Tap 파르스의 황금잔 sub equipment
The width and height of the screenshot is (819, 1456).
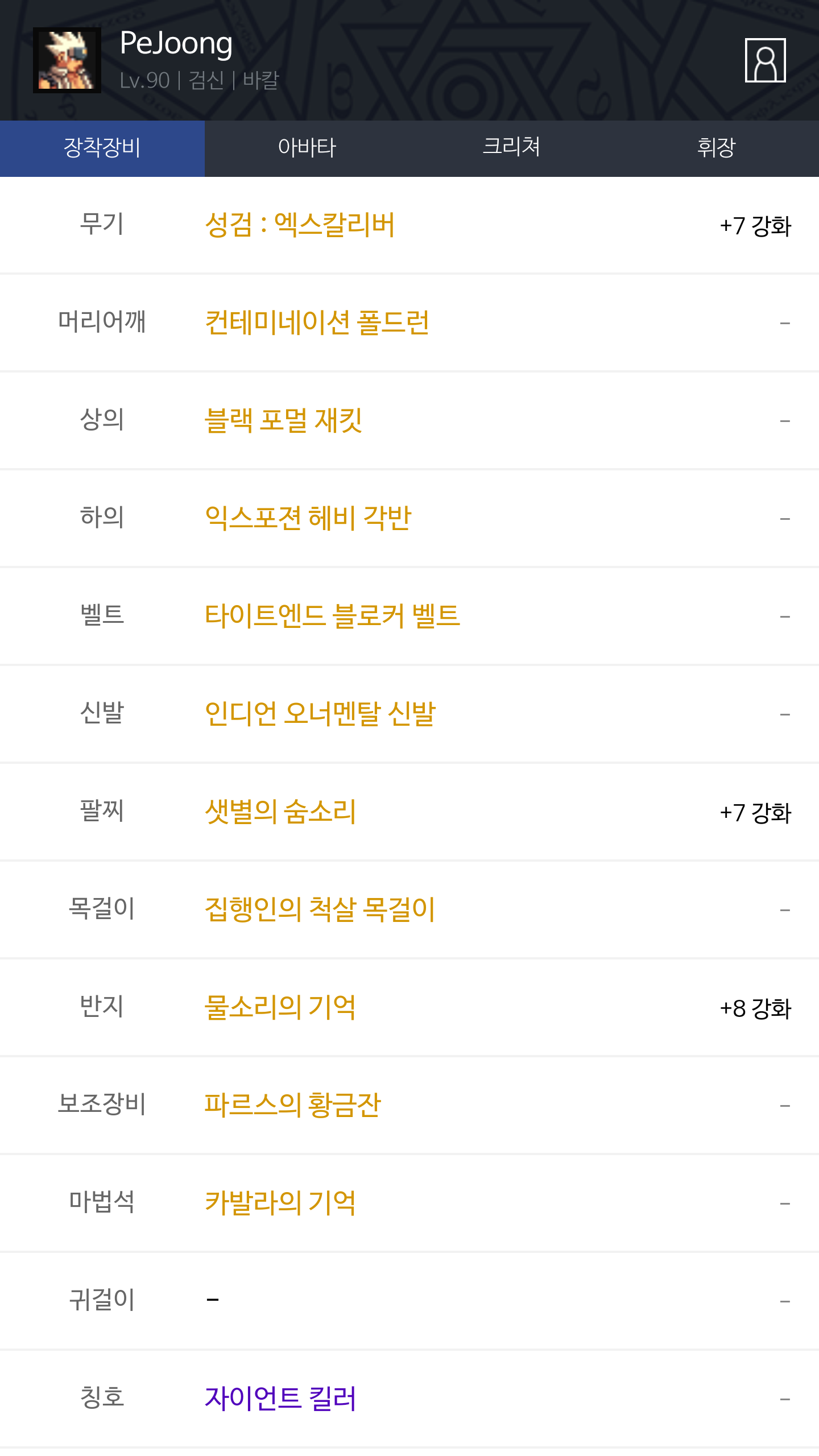click(292, 1106)
